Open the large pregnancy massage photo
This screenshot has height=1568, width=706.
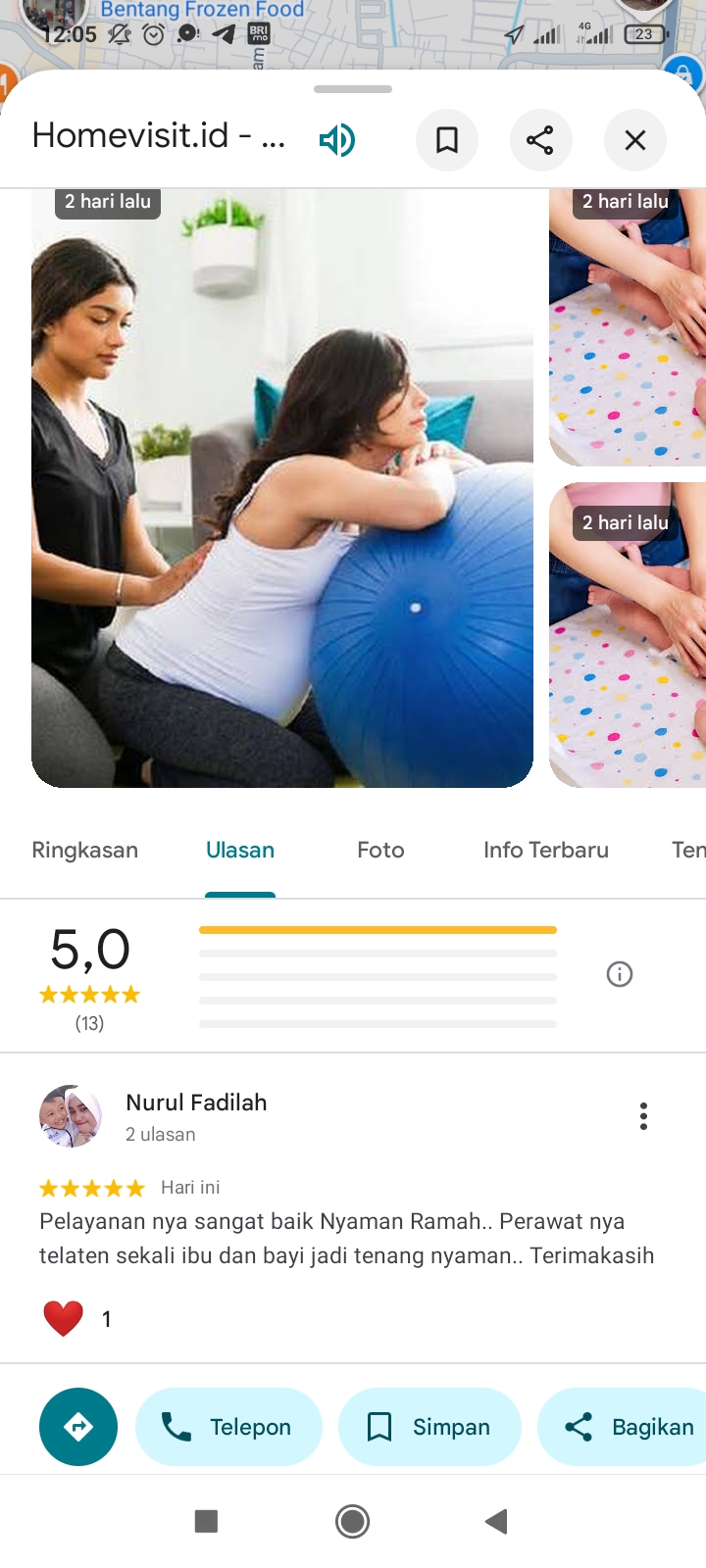tap(282, 488)
